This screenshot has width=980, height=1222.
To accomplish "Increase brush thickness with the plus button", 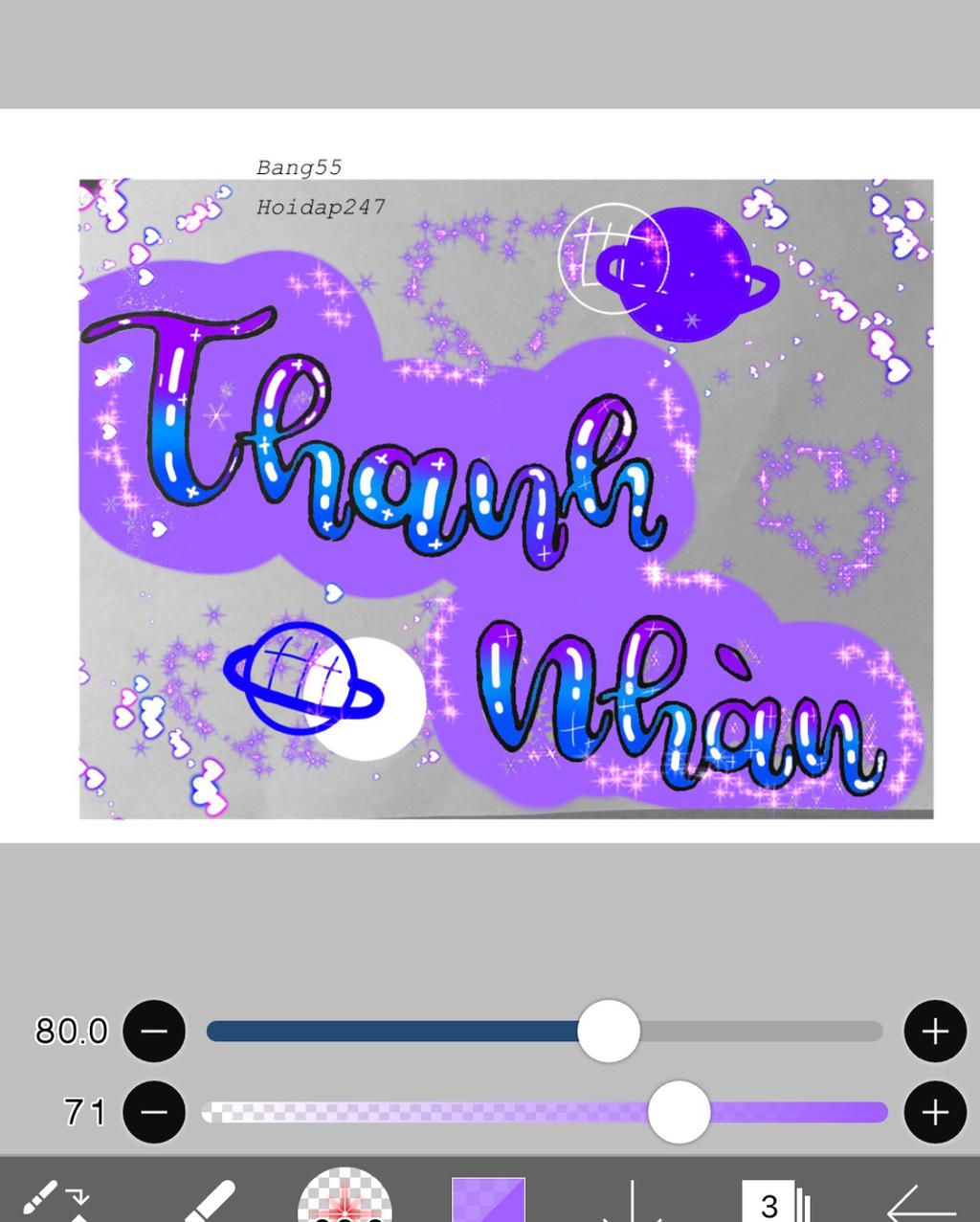I will 934,1031.
